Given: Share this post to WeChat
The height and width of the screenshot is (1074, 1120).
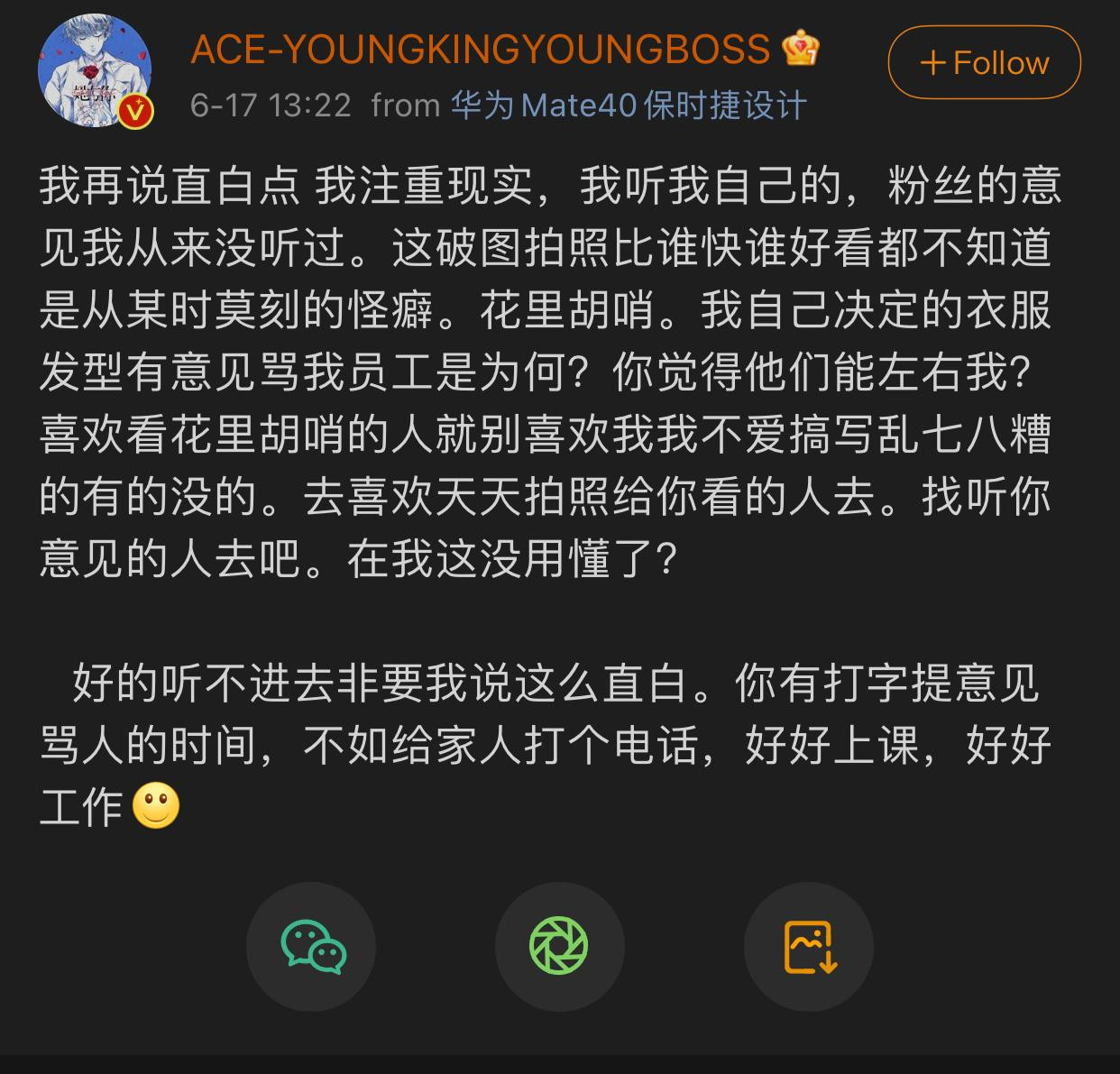Looking at the screenshot, I should tap(312, 947).
